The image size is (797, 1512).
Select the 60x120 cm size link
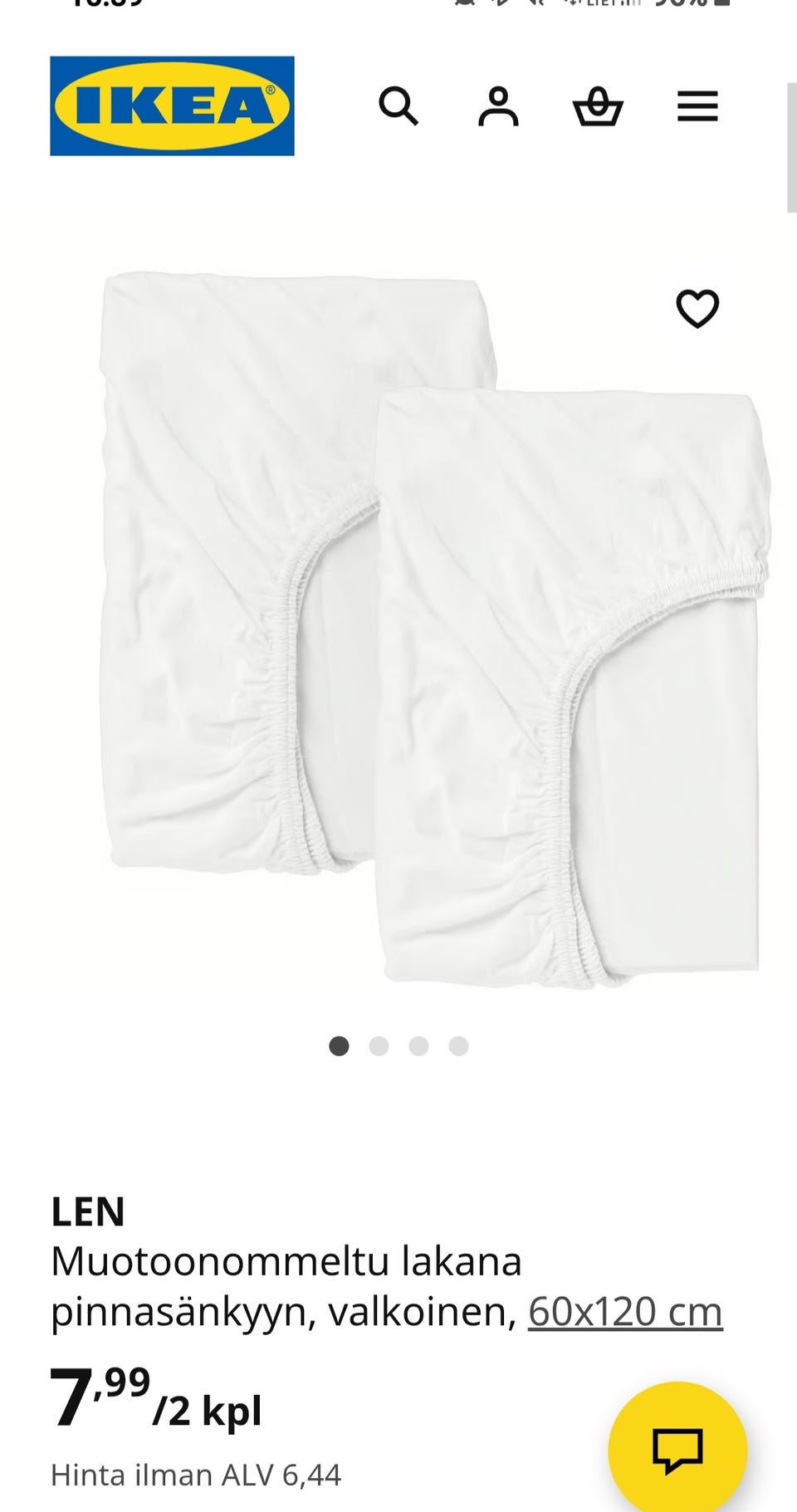click(625, 1312)
